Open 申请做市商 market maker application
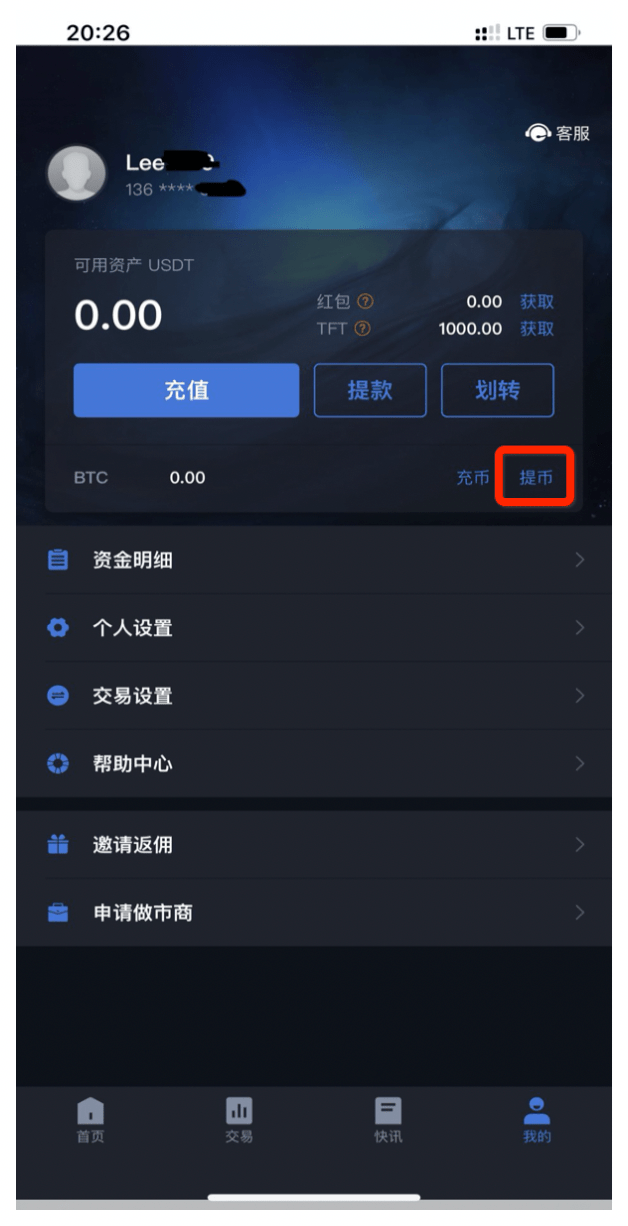This screenshot has height=1226, width=628. (313, 913)
